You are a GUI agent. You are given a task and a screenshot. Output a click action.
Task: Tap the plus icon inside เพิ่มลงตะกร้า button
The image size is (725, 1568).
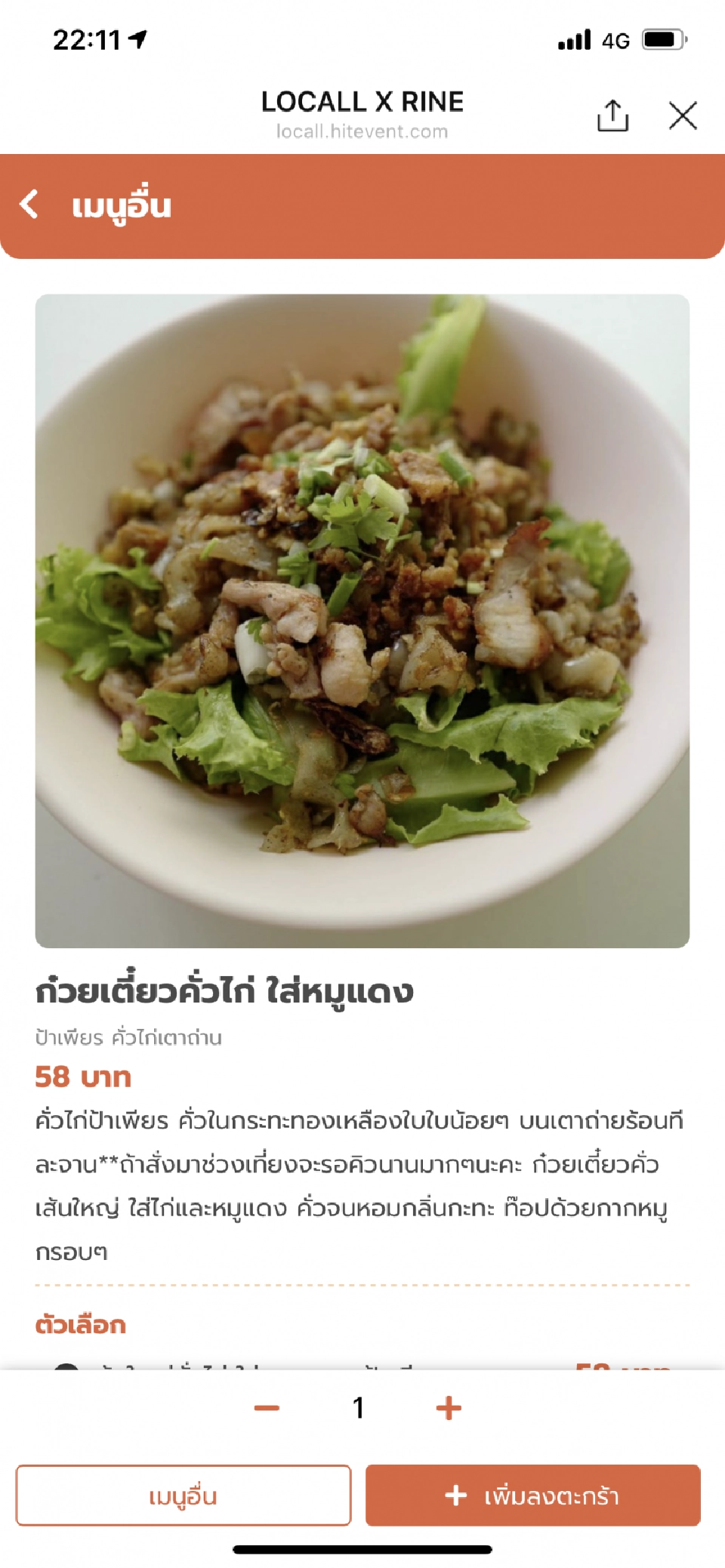click(454, 1496)
